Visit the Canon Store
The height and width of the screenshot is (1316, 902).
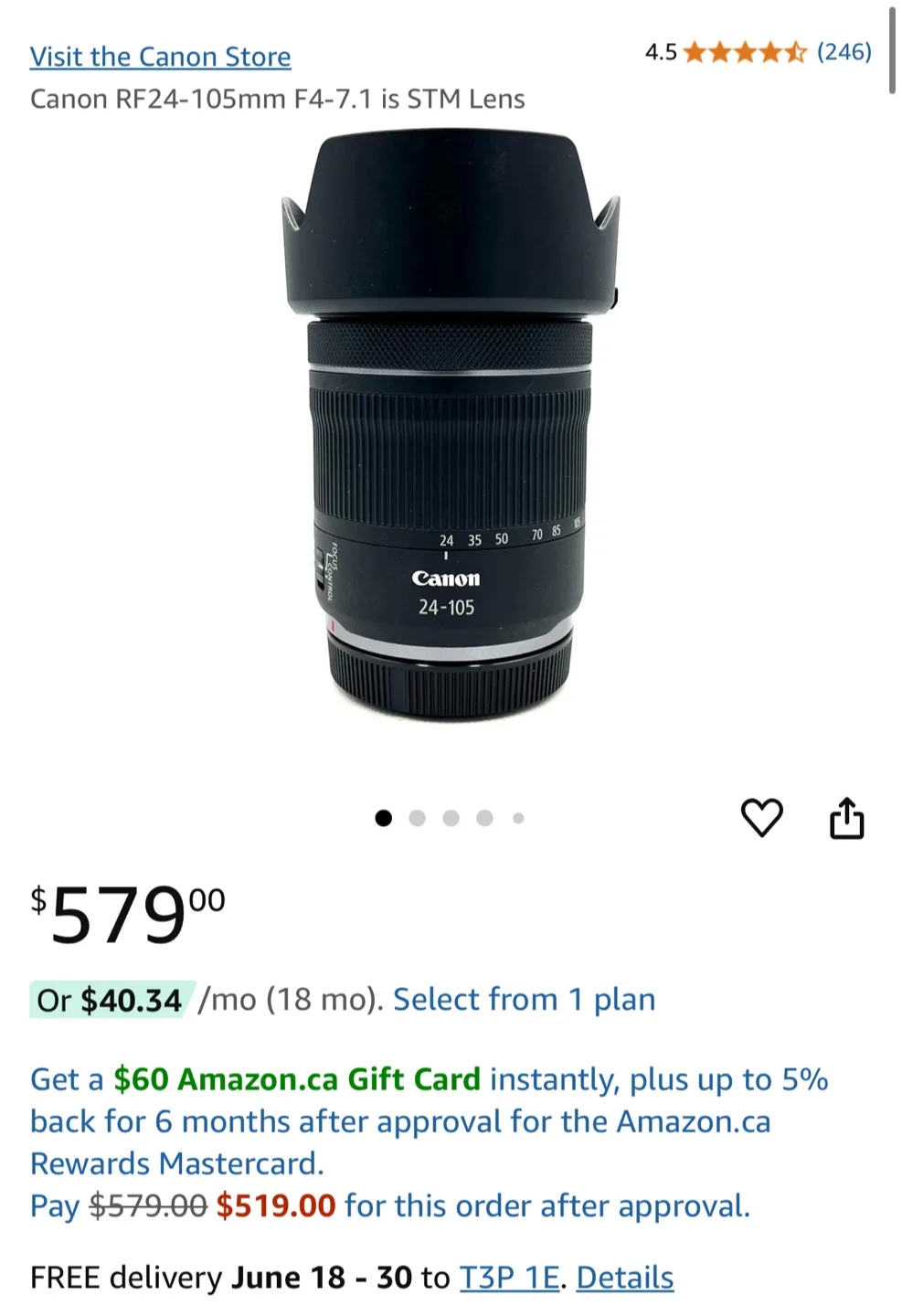[x=160, y=57]
